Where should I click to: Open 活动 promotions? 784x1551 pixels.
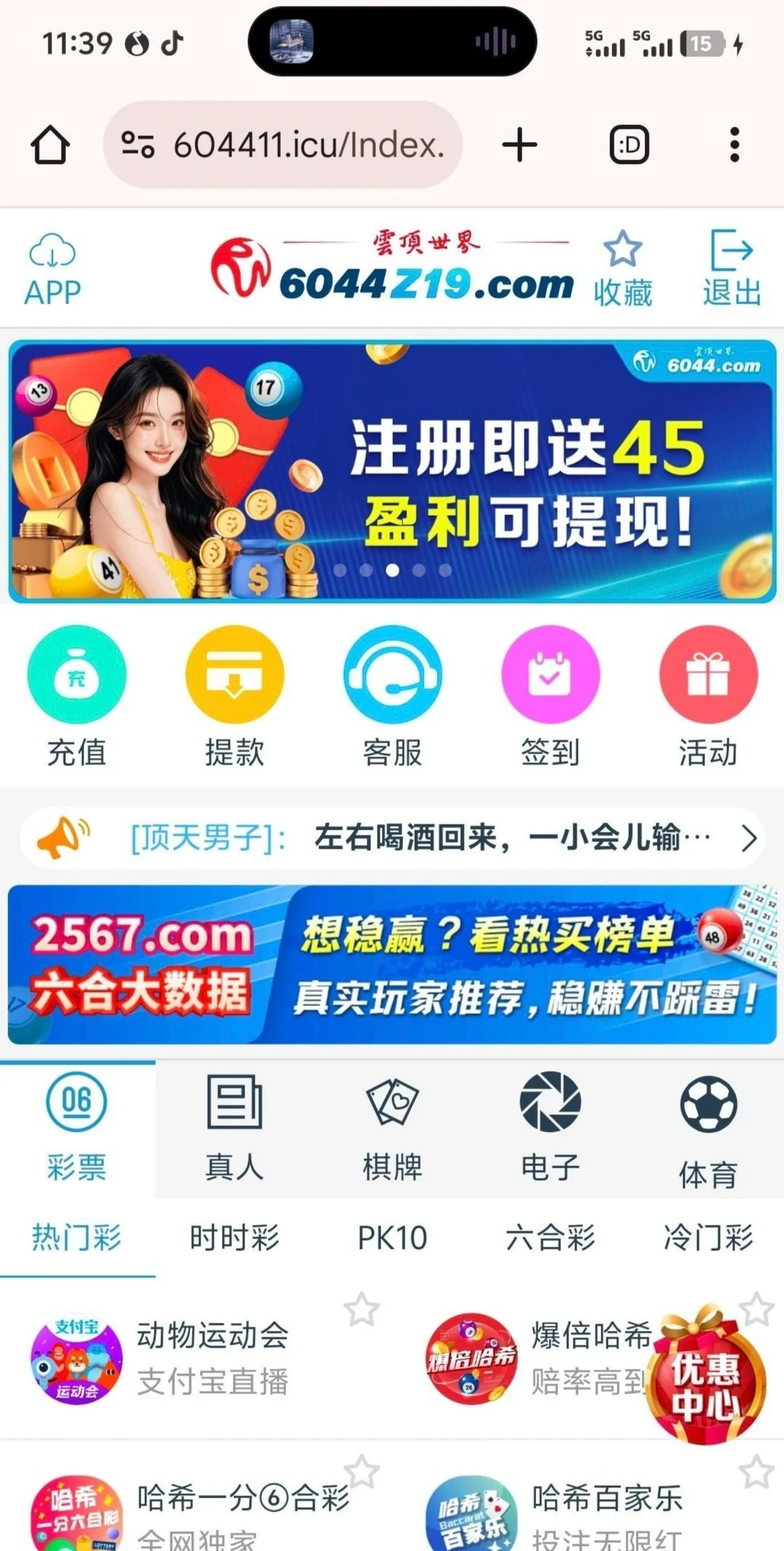point(708,696)
